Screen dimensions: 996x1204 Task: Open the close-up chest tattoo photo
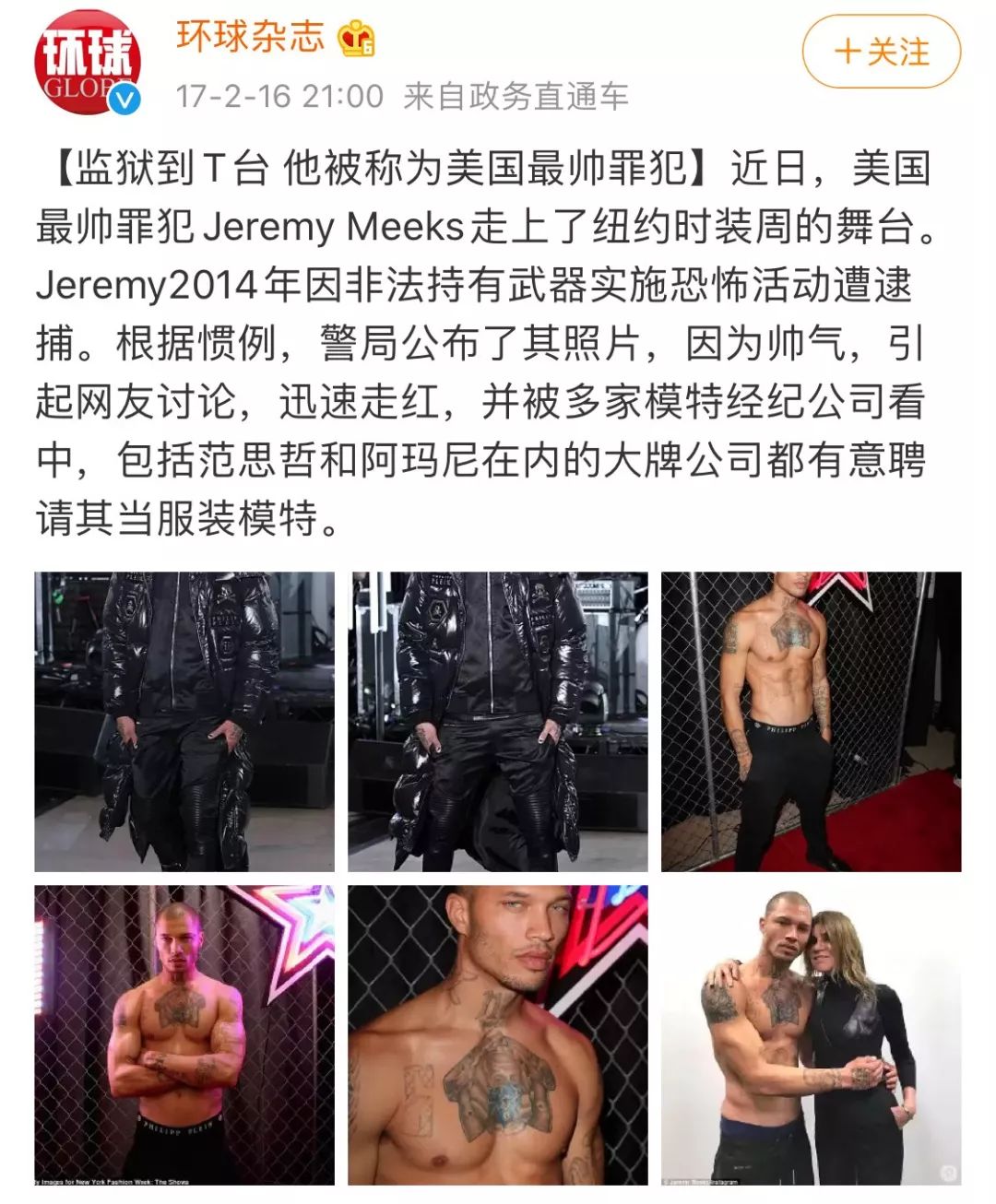(498, 1034)
